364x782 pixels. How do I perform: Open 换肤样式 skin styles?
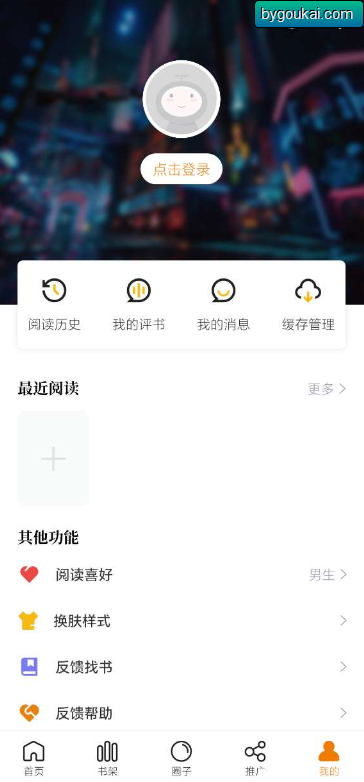[182, 621]
